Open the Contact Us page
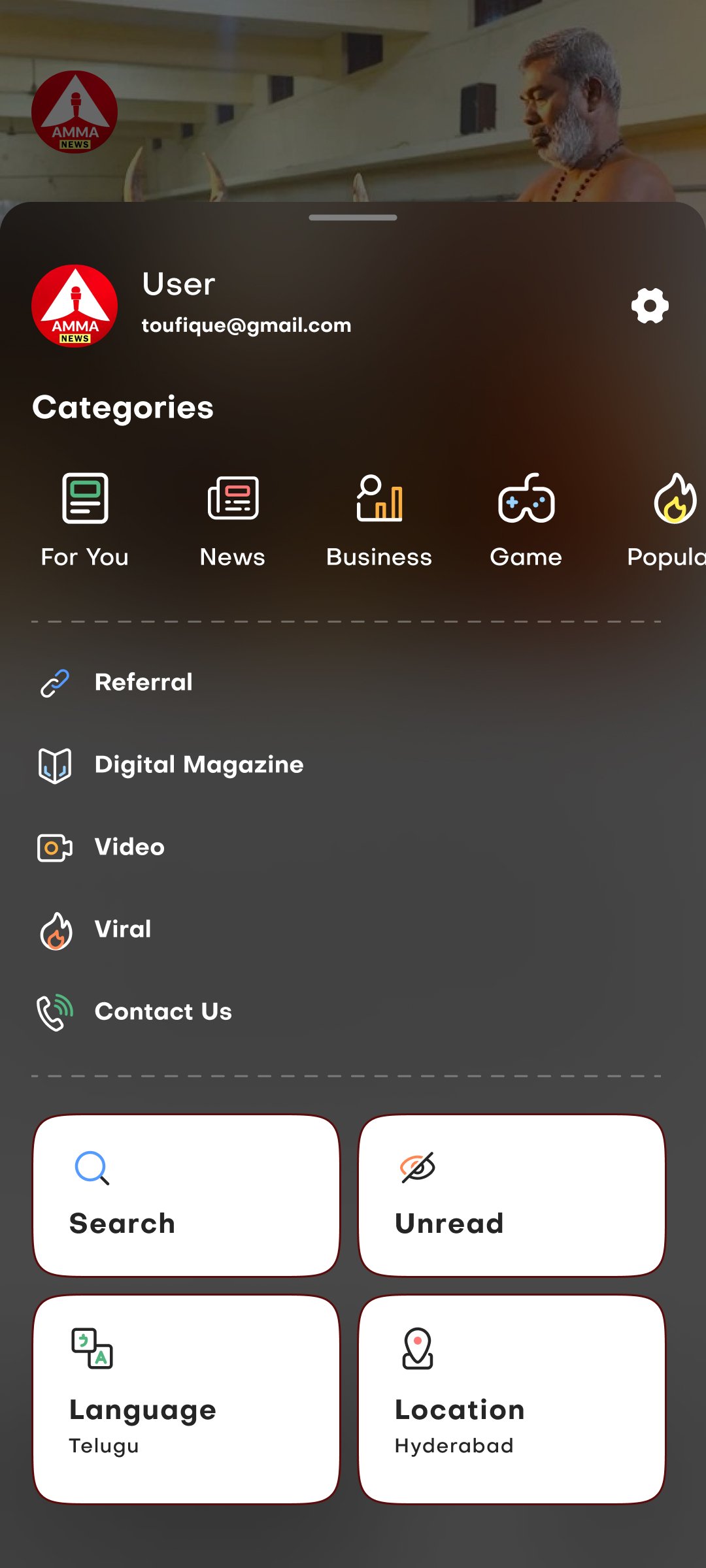Image resolution: width=706 pixels, height=1568 pixels. [x=163, y=1012]
